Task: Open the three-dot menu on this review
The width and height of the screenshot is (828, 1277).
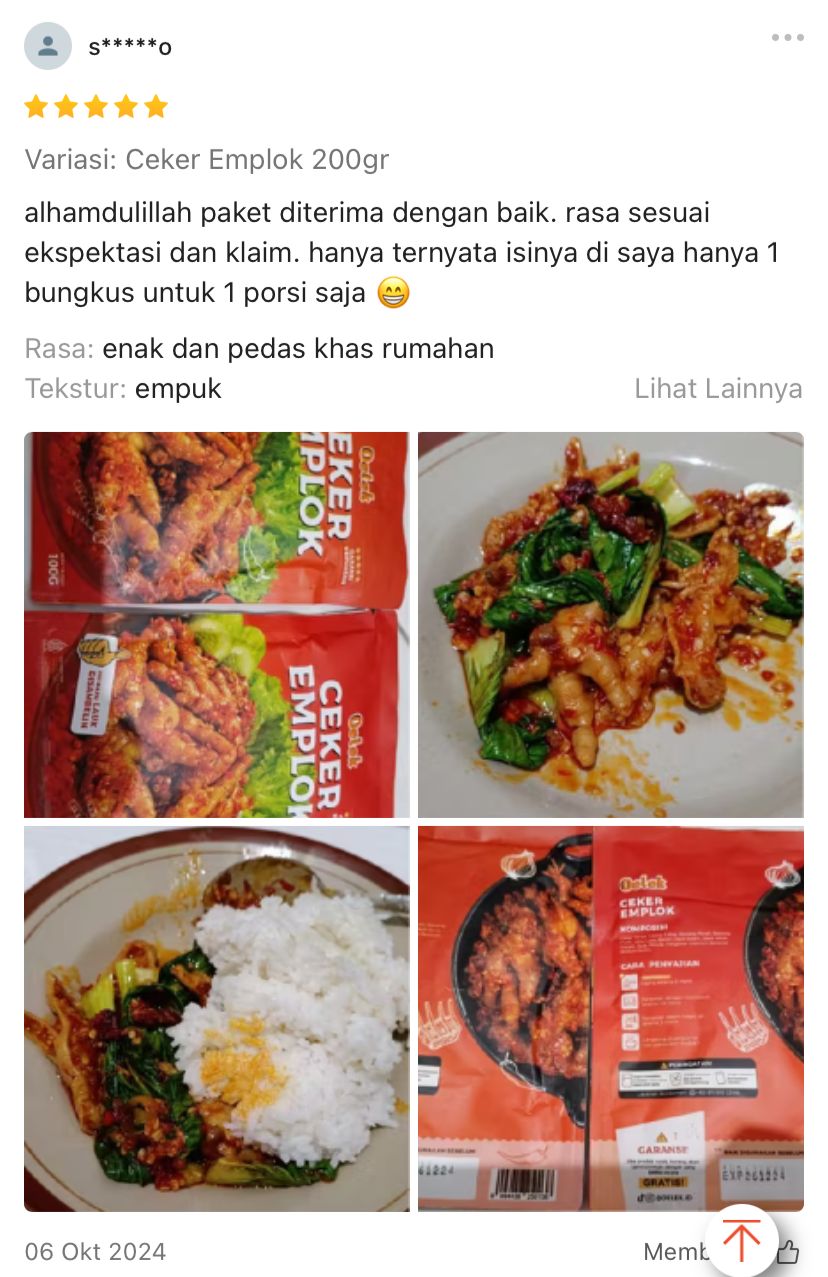Action: point(787,38)
